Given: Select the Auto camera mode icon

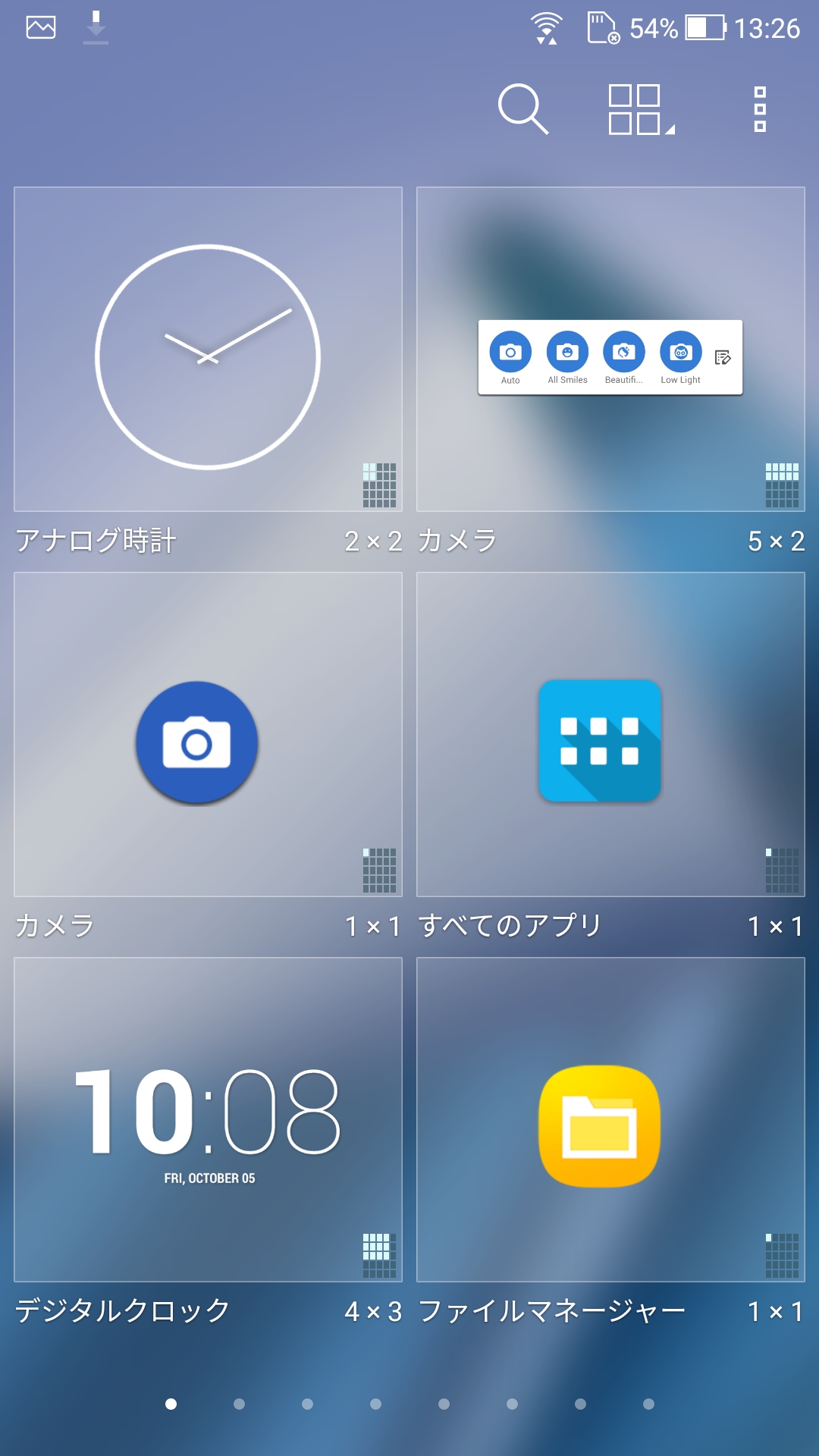Looking at the screenshot, I should (x=510, y=353).
